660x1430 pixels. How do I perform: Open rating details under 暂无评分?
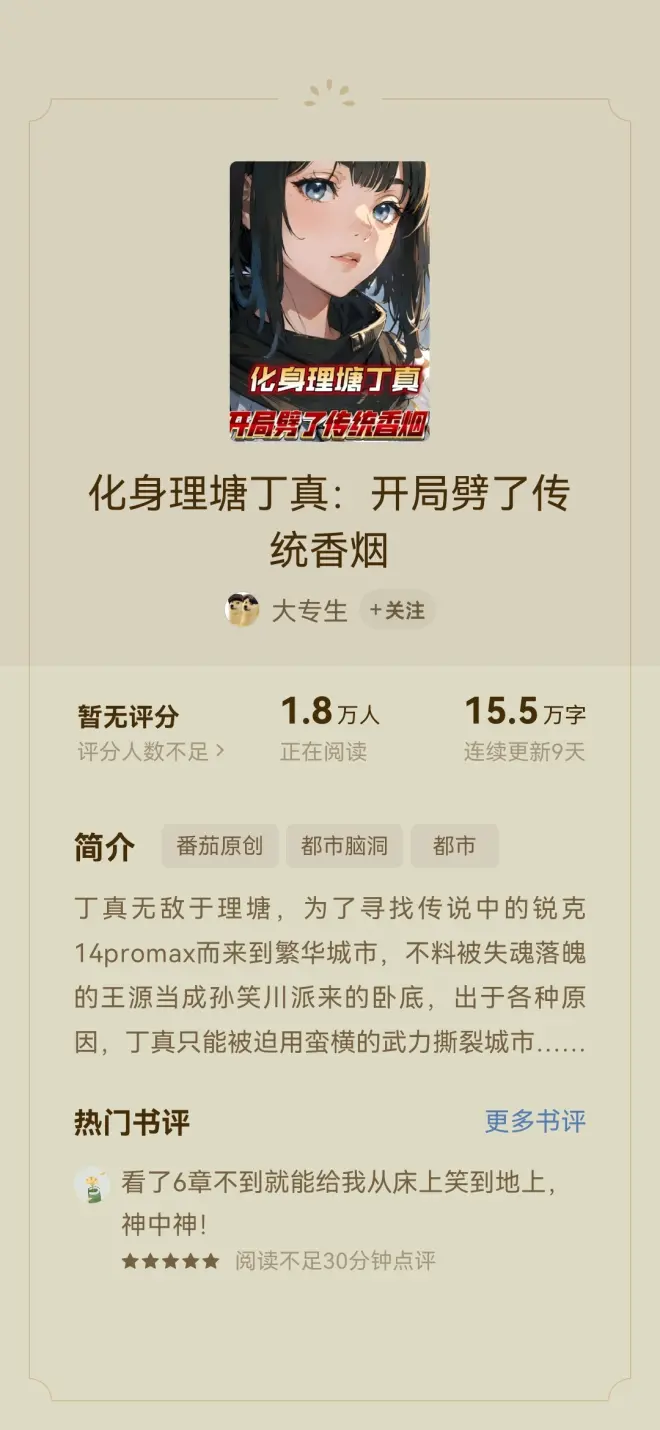click(x=151, y=751)
